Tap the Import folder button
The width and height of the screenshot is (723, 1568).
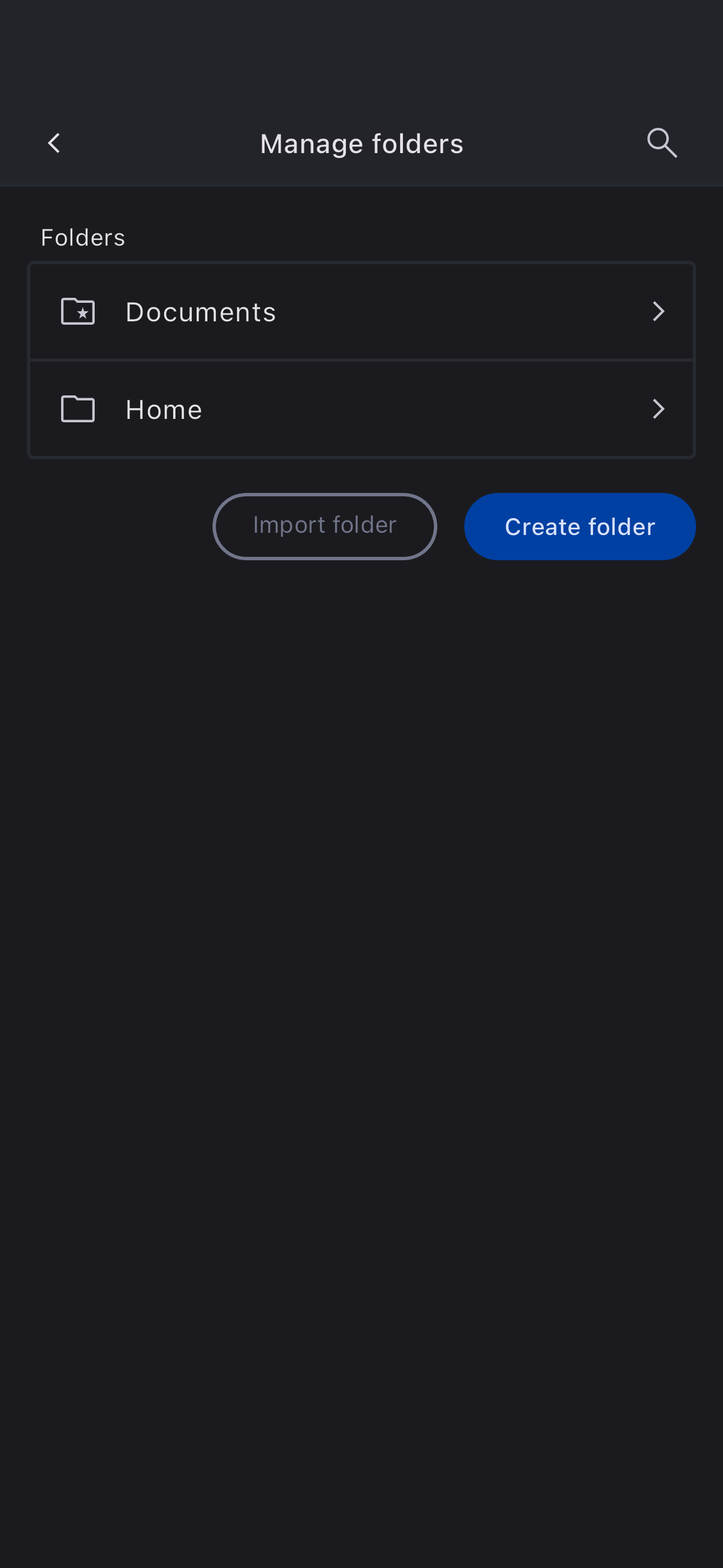coord(325,526)
